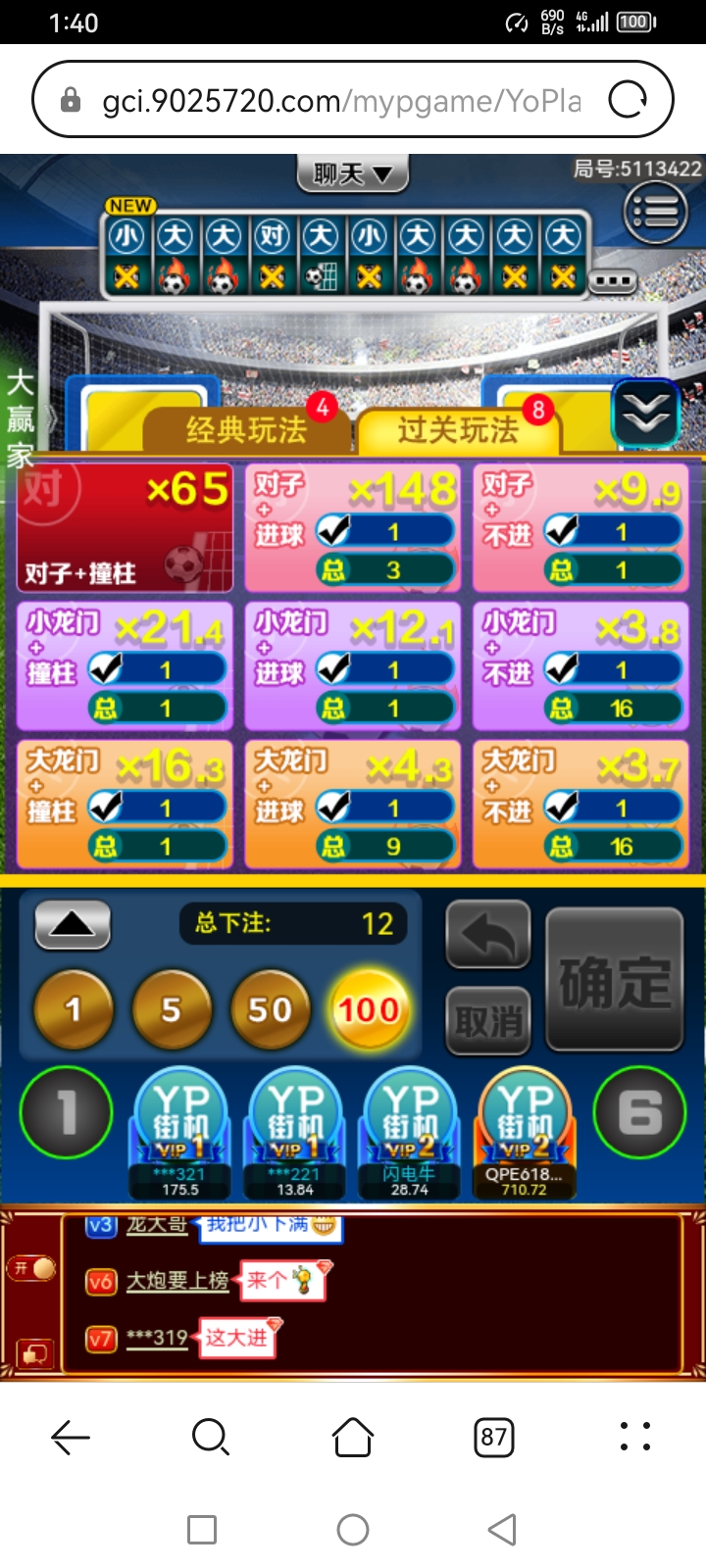Tap 取消 to cancel bets

(488, 1021)
